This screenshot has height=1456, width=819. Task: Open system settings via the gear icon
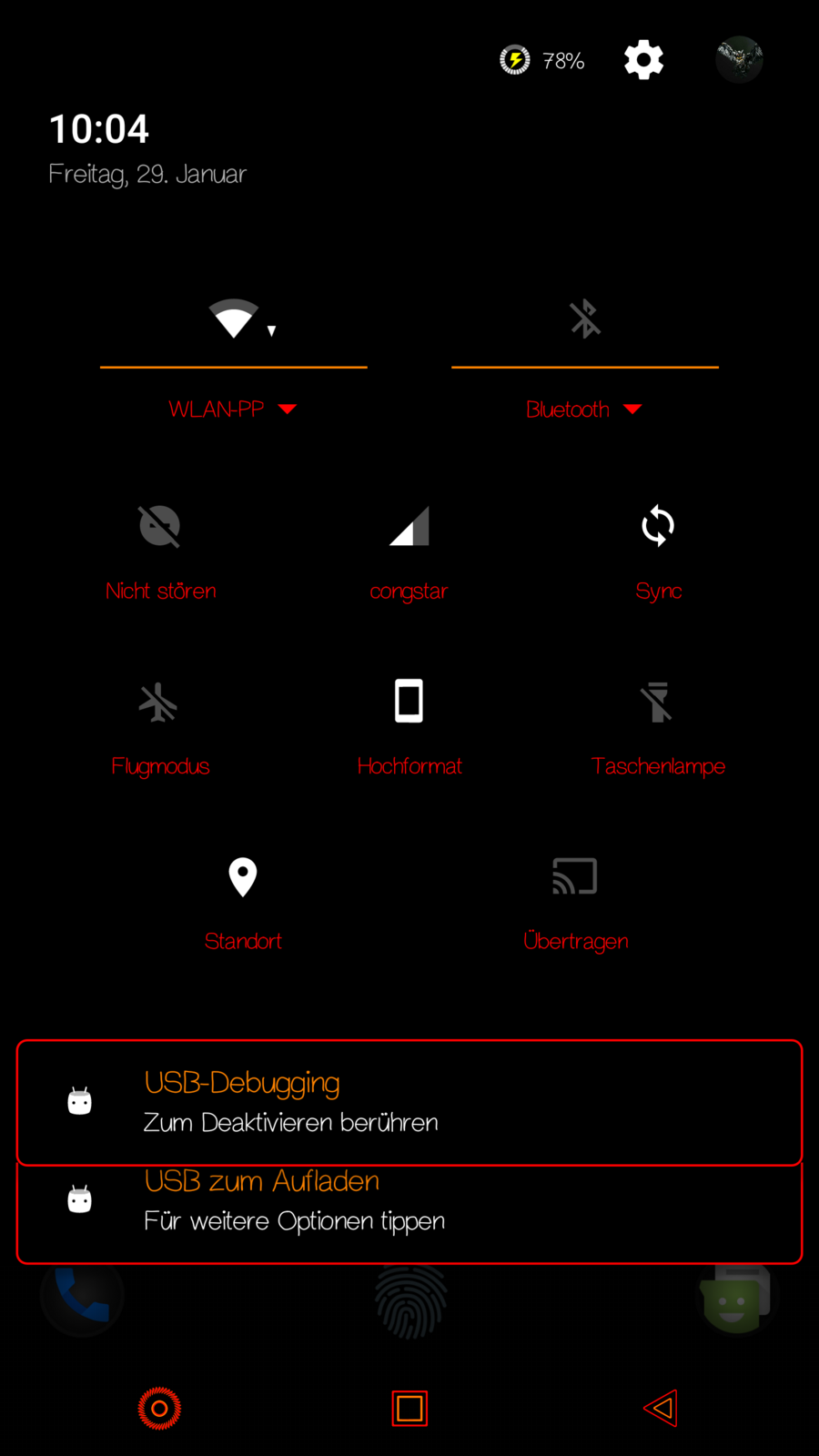pos(643,60)
